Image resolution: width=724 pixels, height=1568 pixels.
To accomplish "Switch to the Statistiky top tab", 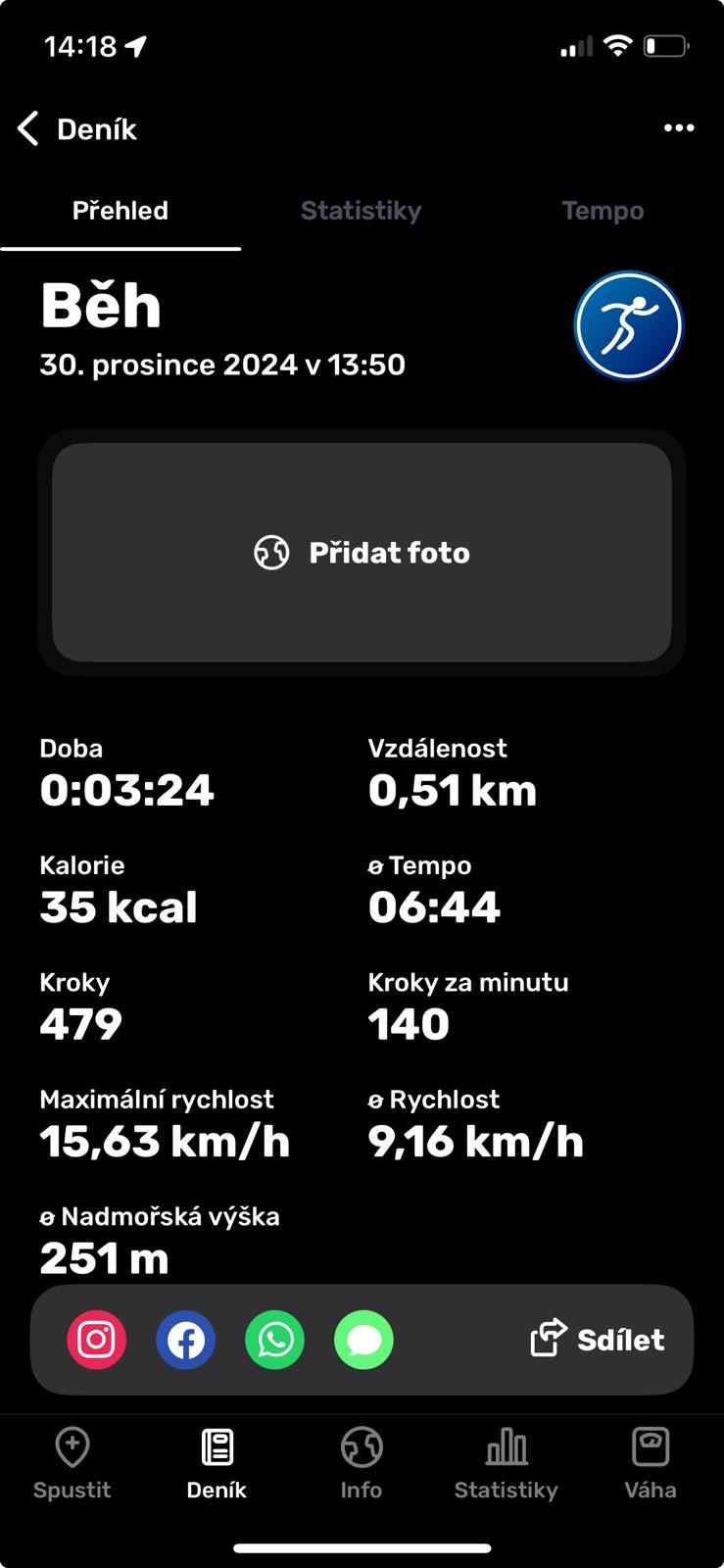I will click(361, 211).
